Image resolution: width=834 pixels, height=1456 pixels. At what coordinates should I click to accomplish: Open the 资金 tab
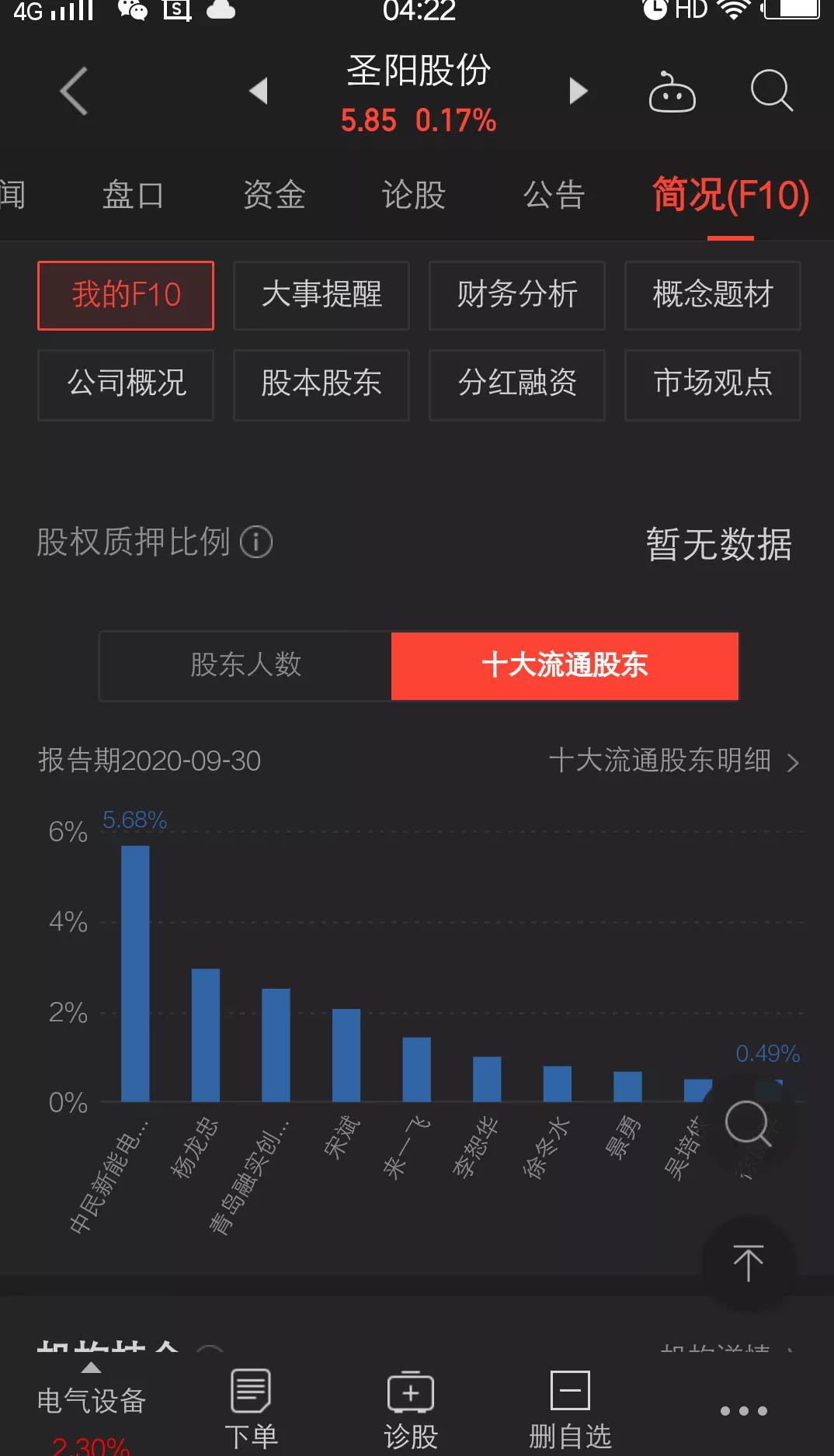click(x=273, y=195)
